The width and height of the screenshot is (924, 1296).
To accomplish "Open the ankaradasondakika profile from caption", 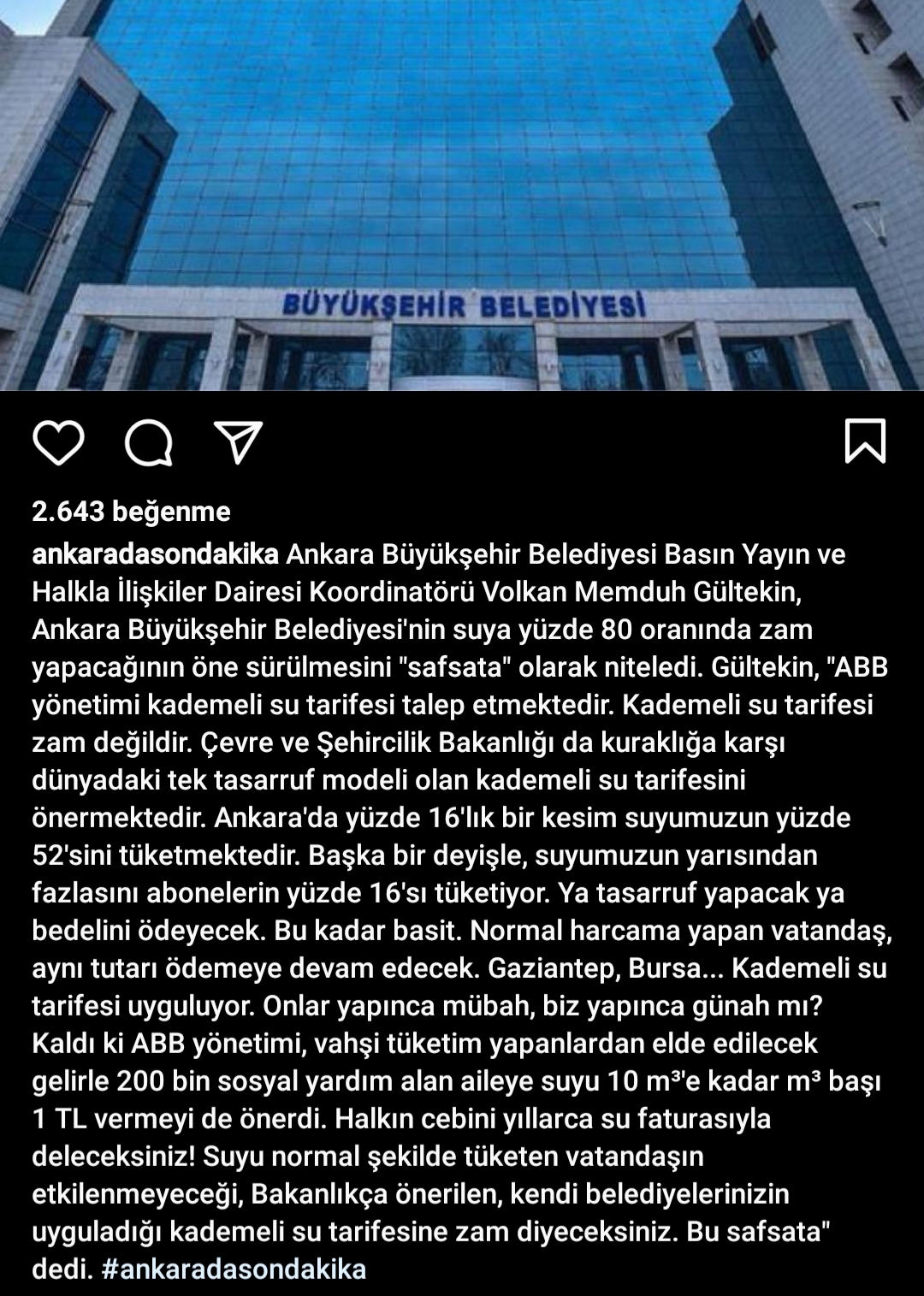I will (x=155, y=554).
